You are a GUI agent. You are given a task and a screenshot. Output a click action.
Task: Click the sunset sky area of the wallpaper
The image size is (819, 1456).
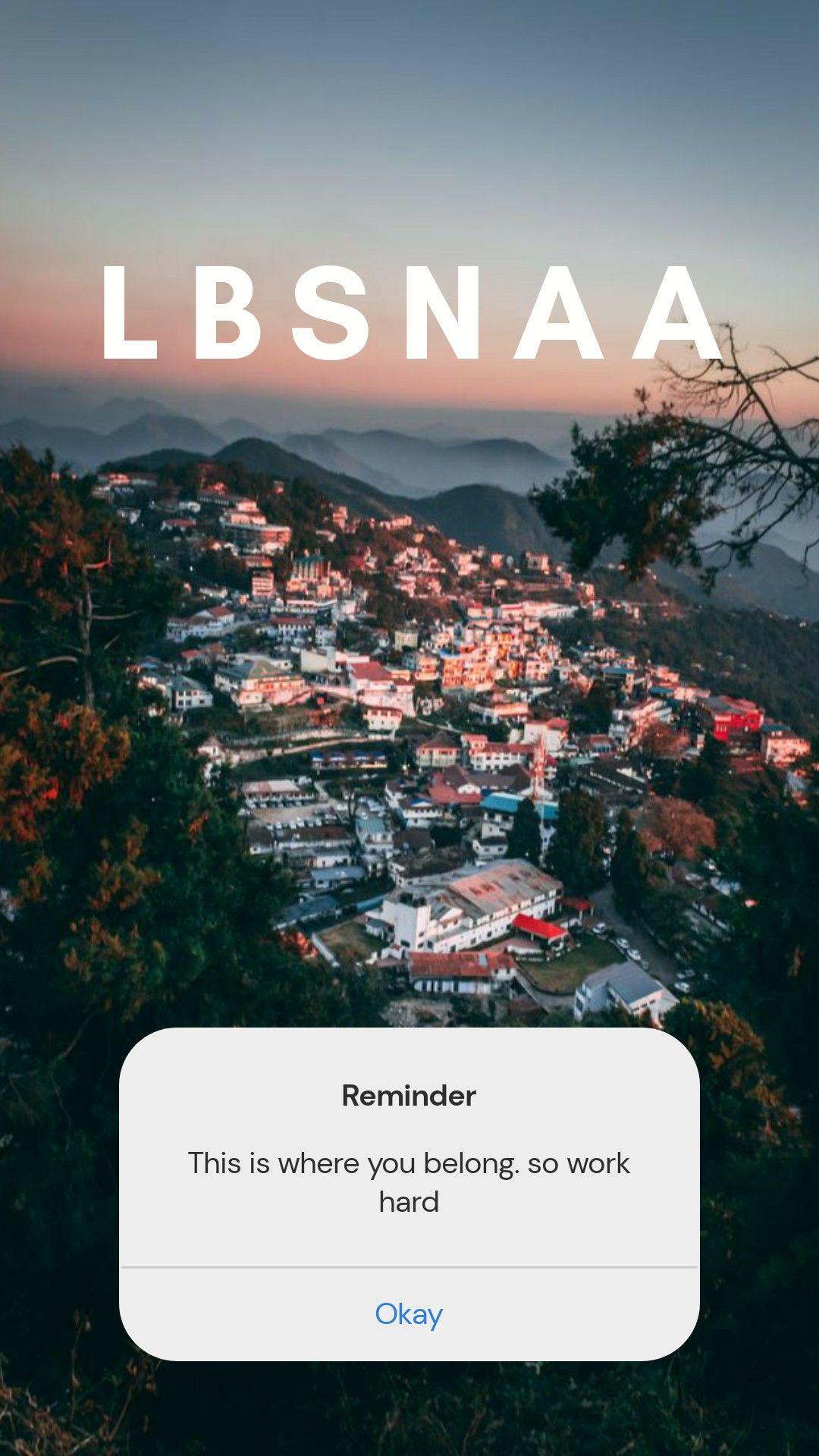(409, 152)
